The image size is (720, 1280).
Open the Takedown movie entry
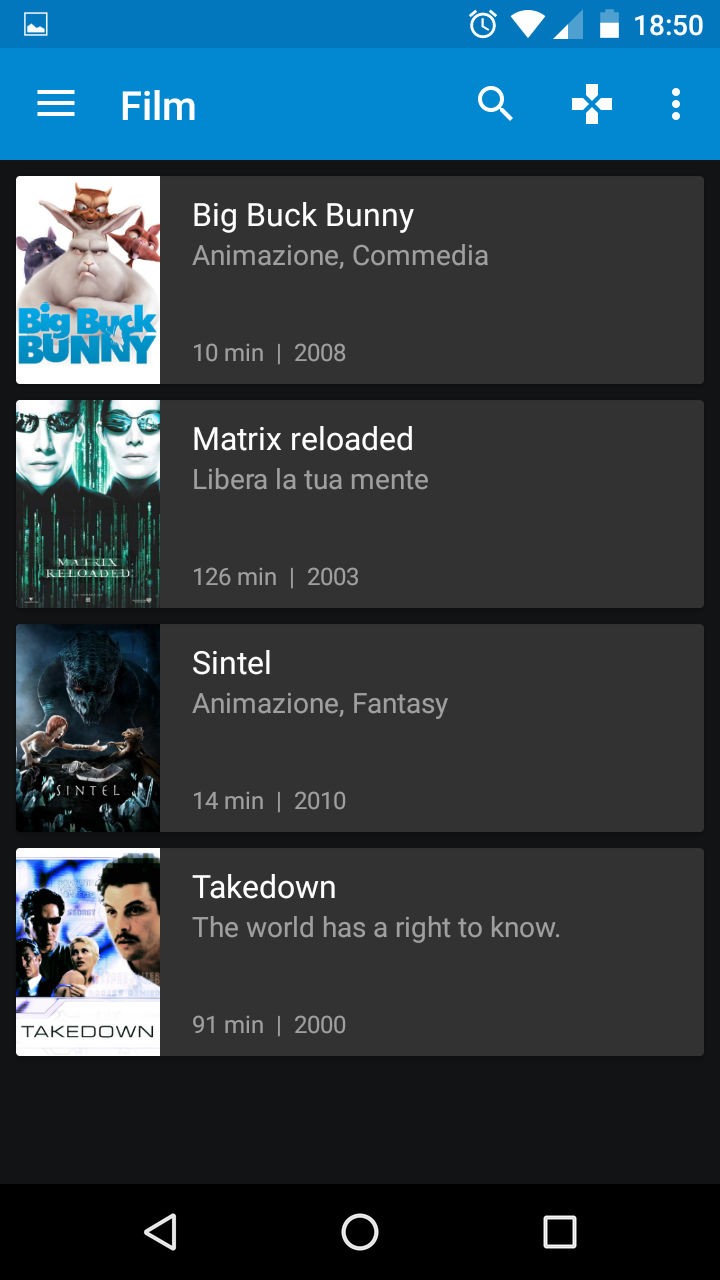pos(360,952)
